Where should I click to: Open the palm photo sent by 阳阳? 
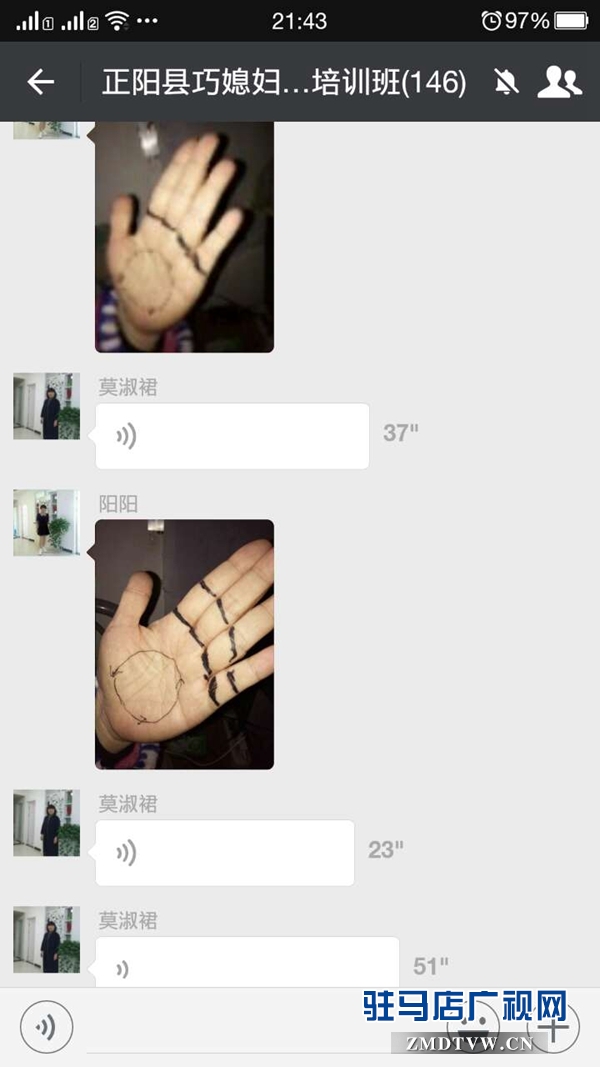(x=184, y=644)
